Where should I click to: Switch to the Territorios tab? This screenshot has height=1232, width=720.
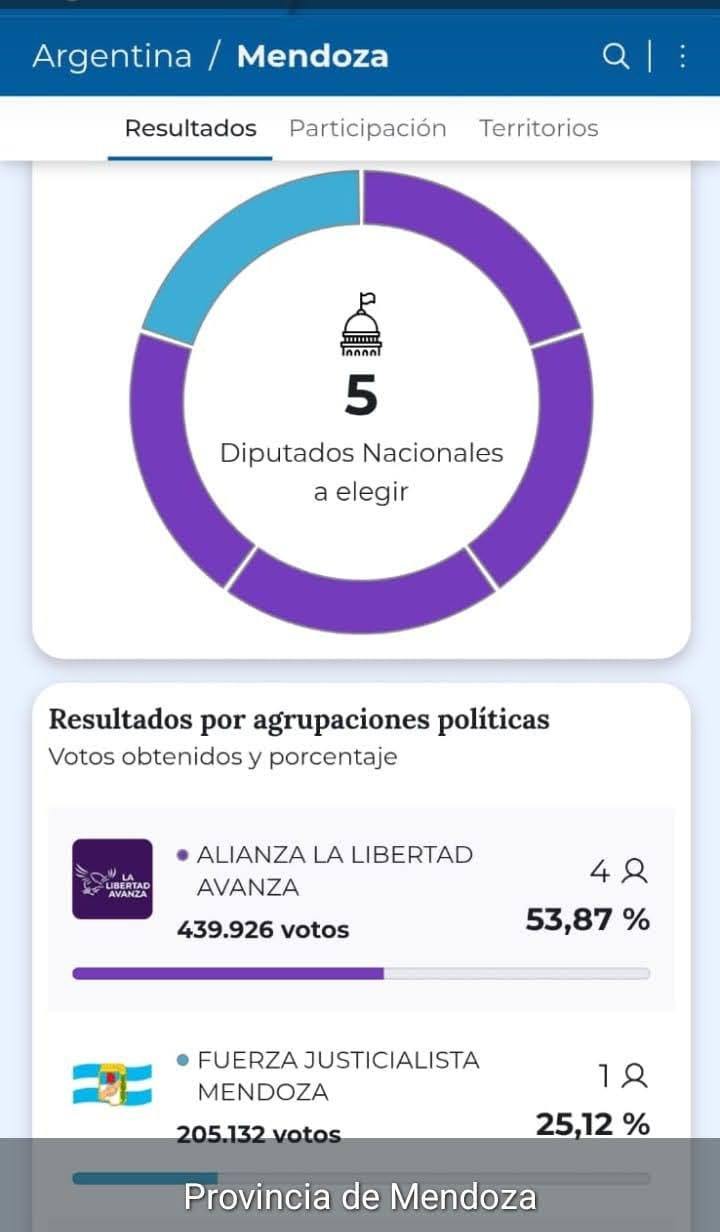pos(538,128)
